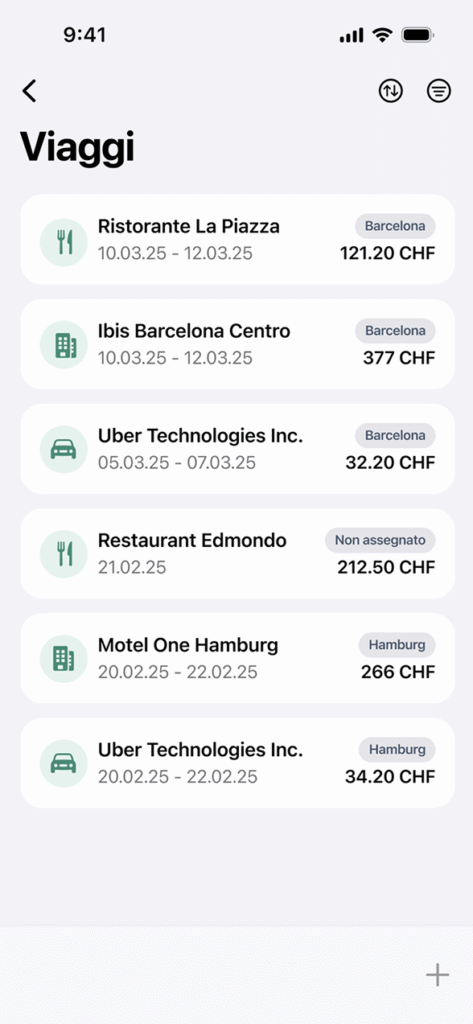Open the filter icon
Image resolution: width=473 pixels, height=1024 pixels.
pos(439,91)
